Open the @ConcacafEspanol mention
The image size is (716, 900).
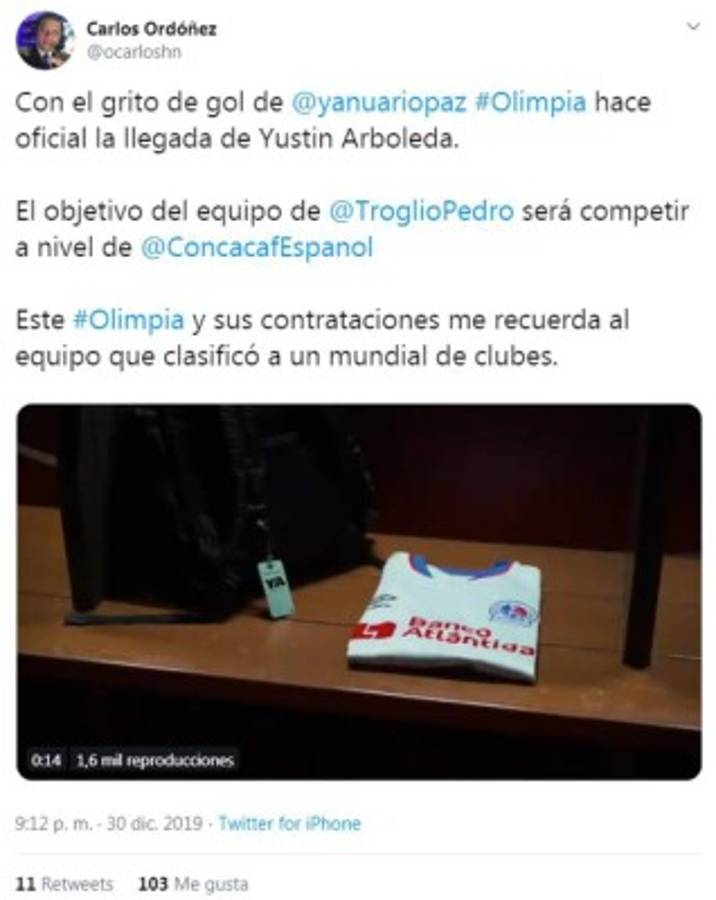click(257, 248)
